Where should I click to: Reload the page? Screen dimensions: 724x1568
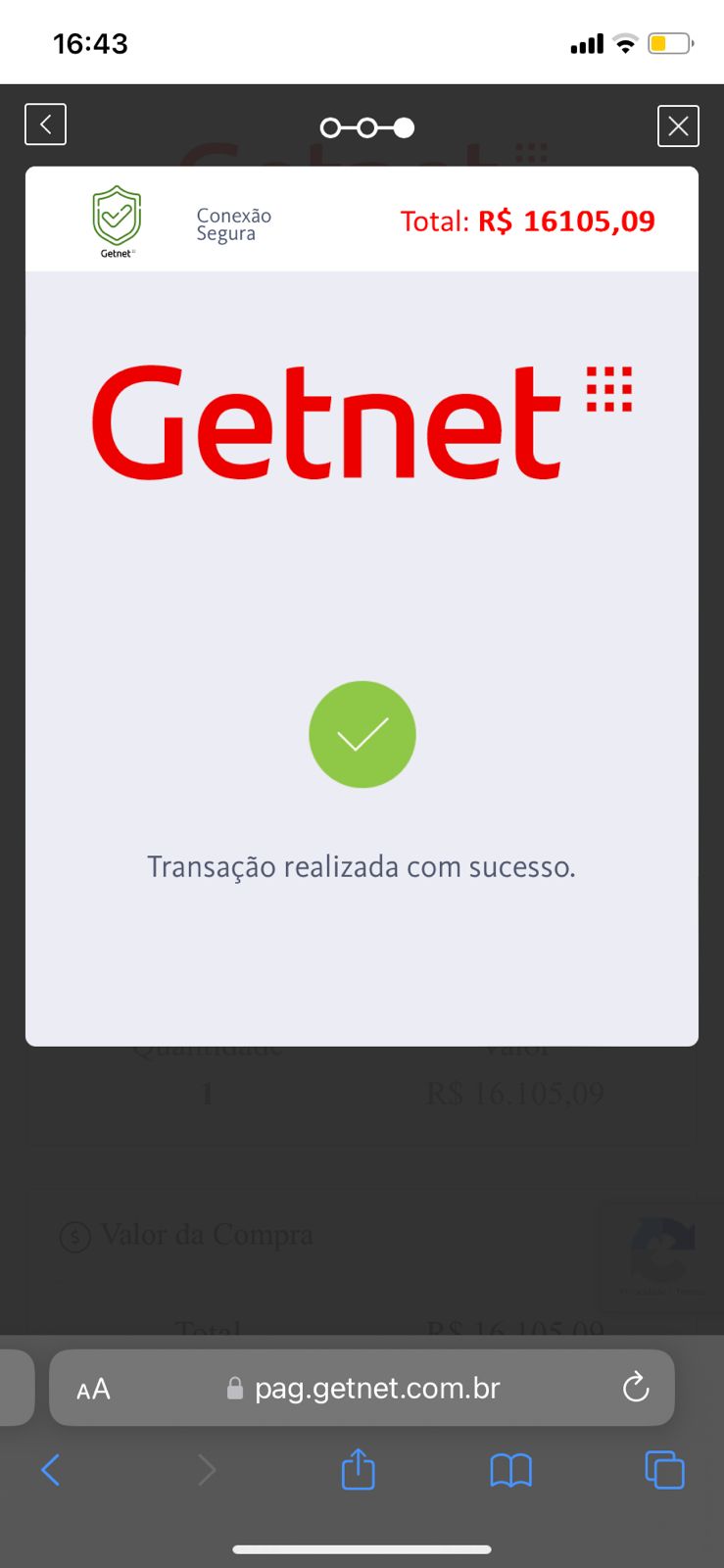(636, 1388)
